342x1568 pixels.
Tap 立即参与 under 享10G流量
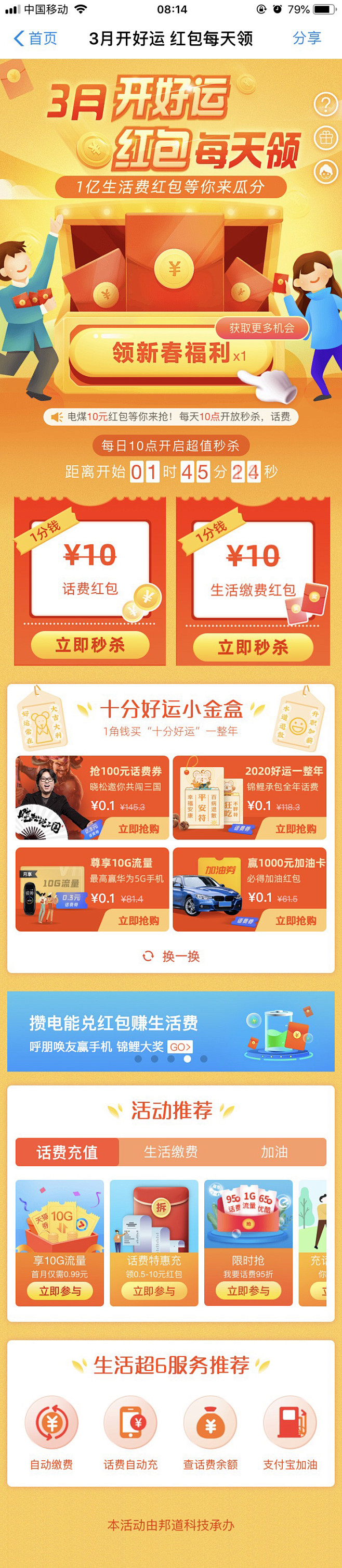(x=60, y=1291)
